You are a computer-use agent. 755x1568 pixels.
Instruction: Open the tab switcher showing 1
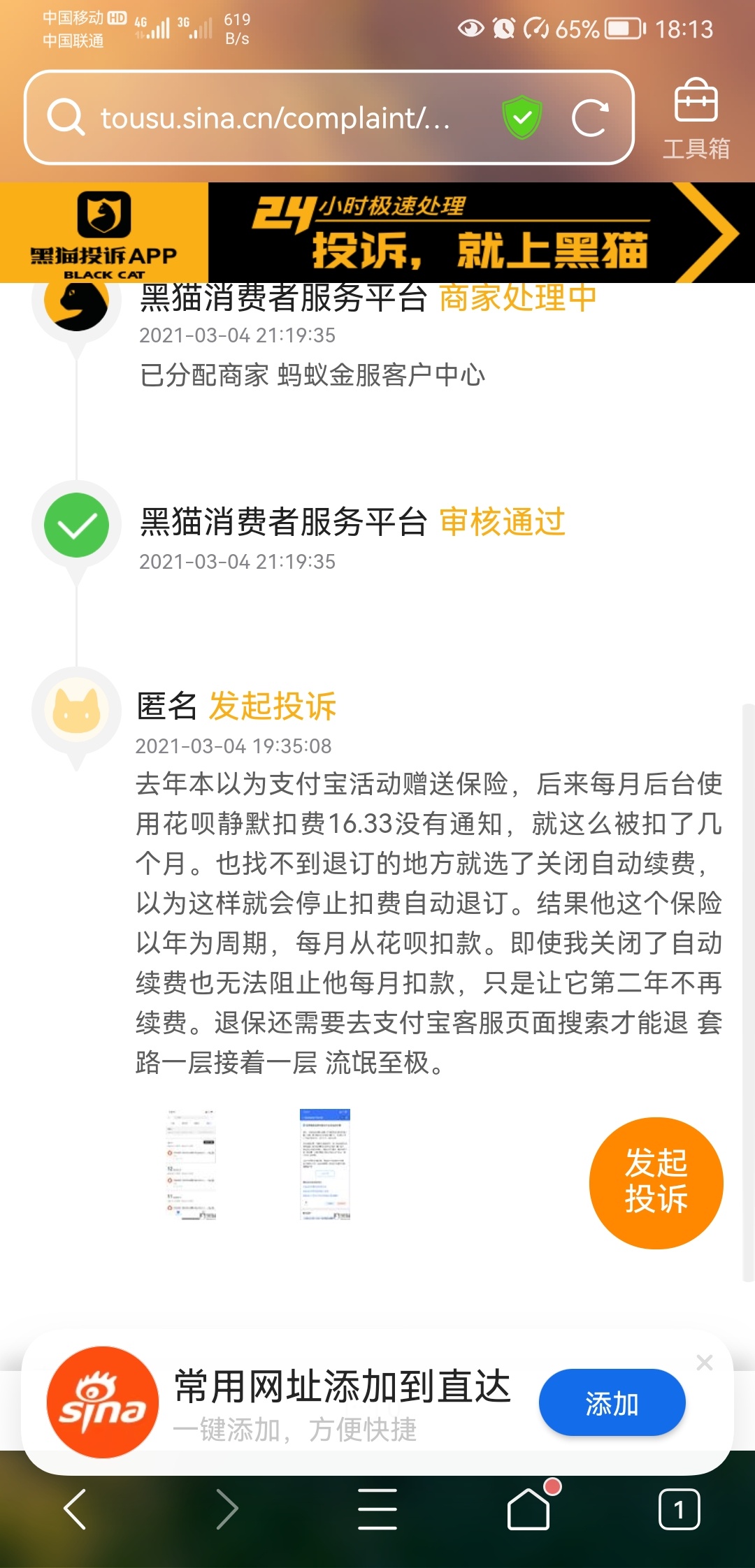coord(679,1509)
